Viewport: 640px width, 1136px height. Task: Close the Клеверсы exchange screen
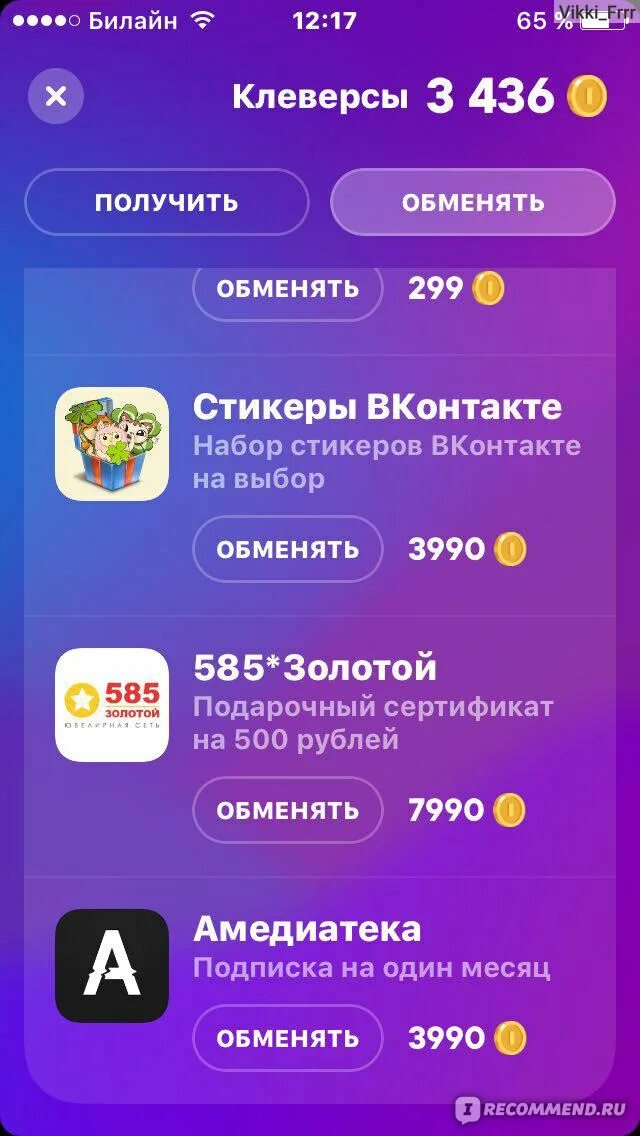click(x=56, y=96)
